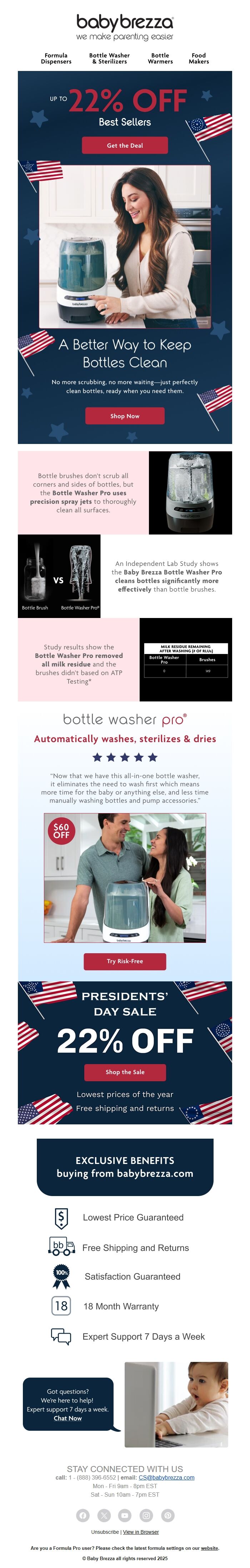The height and width of the screenshot is (1568, 250).
Task: Tap Shop the Sale button
Action: pos(125,1072)
